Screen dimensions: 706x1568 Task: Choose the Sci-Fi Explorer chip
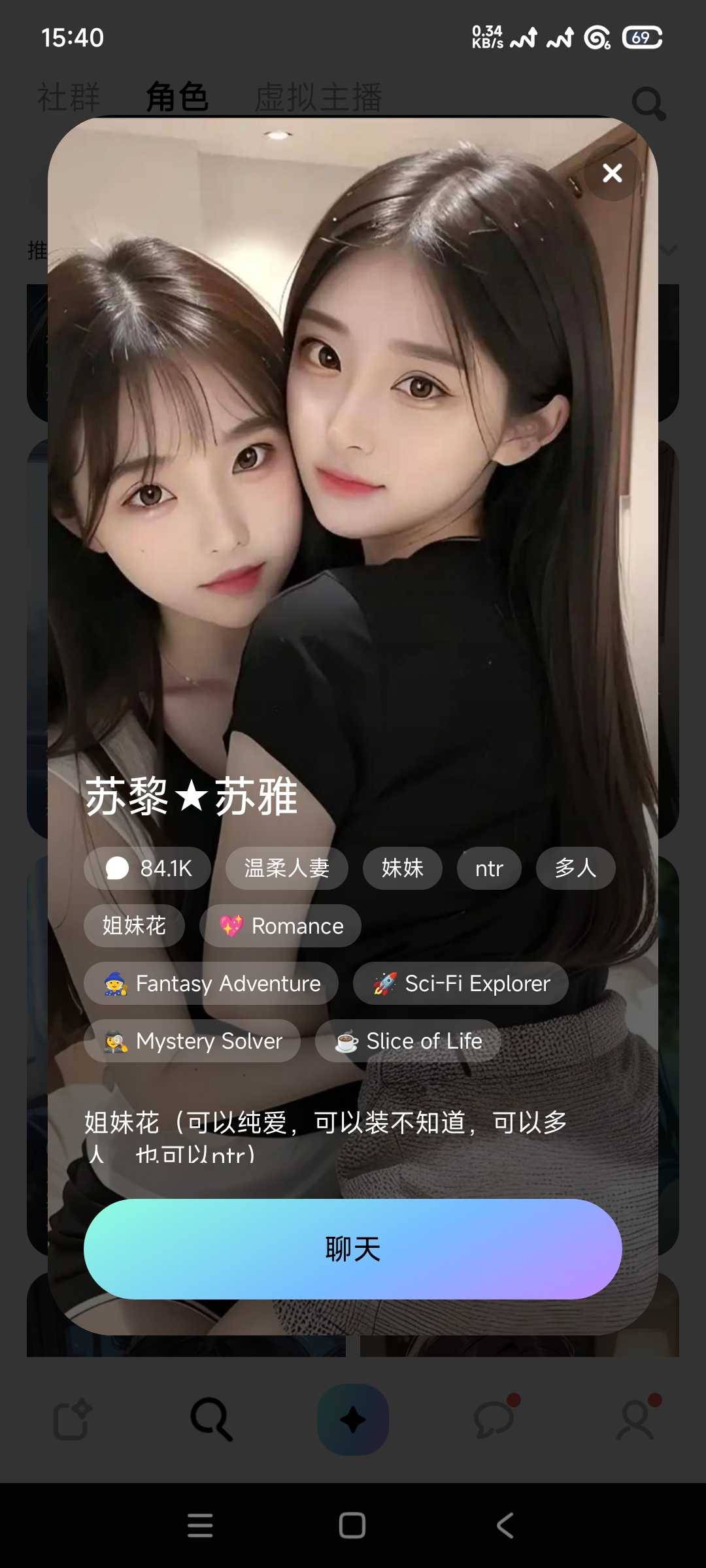461,983
